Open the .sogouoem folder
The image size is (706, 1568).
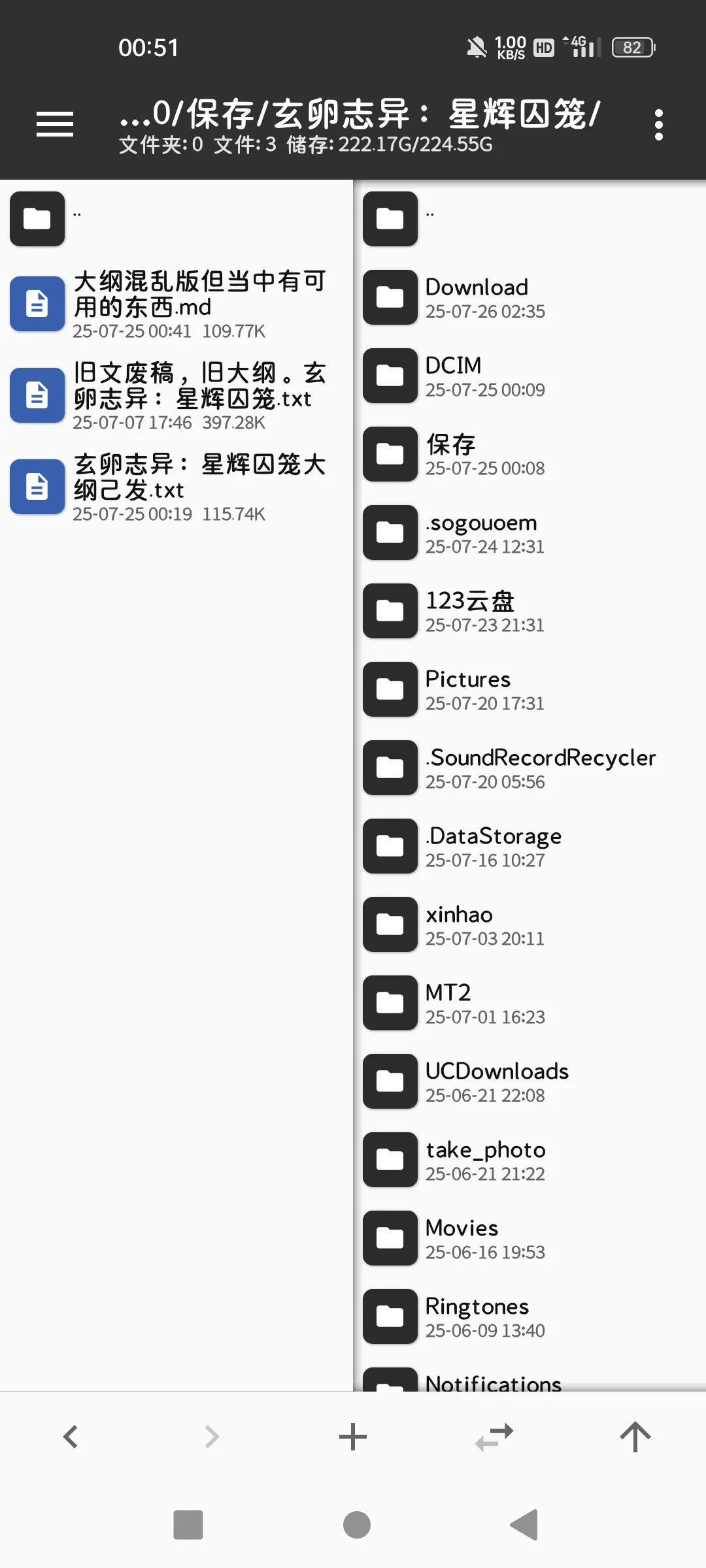[x=529, y=532]
